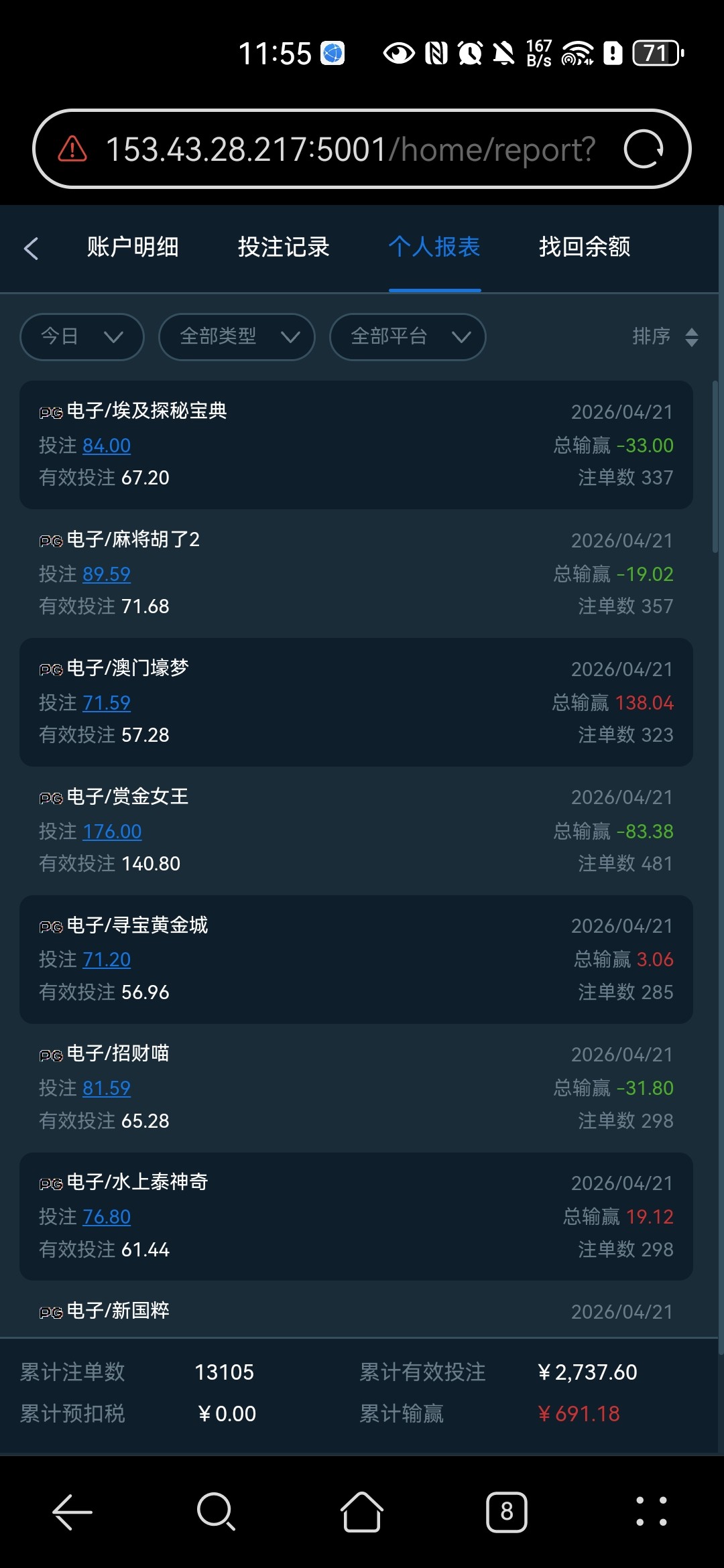
Task: Open the browser menu dots
Action: (651, 1512)
